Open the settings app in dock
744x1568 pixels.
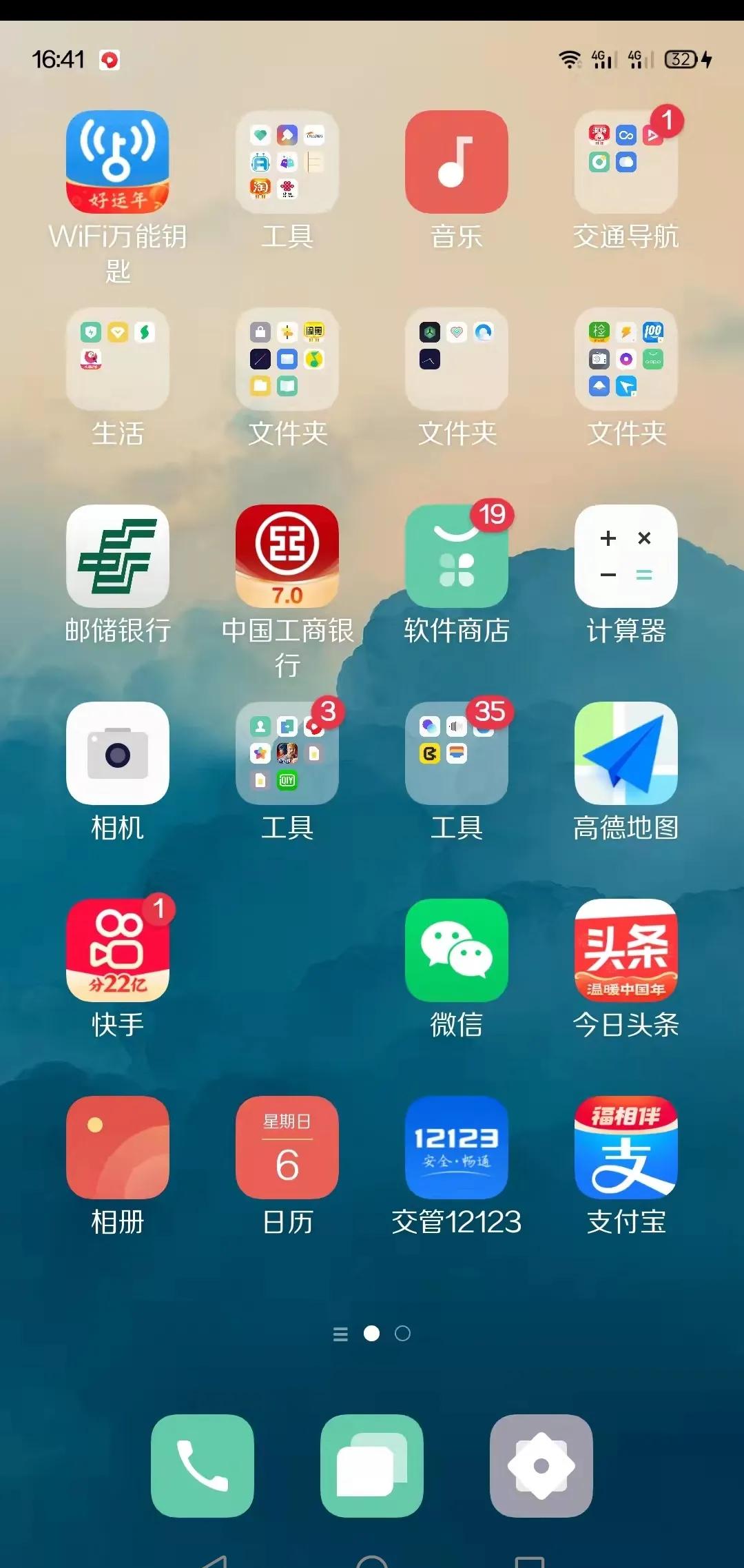pyautogui.click(x=541, y=1466)
